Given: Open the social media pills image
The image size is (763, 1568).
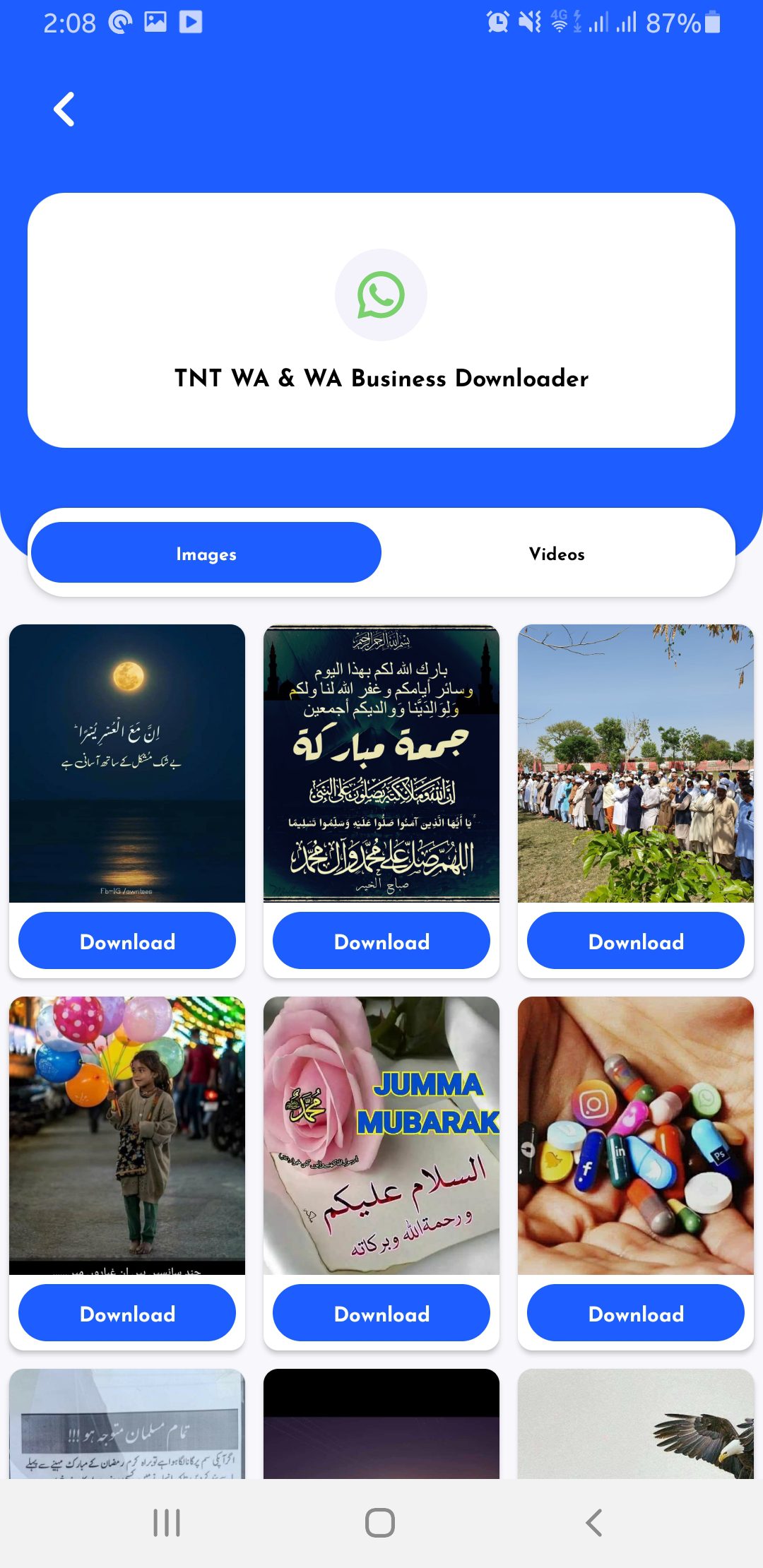Looking at the screenshot, I should click(x=636, y=1136).
